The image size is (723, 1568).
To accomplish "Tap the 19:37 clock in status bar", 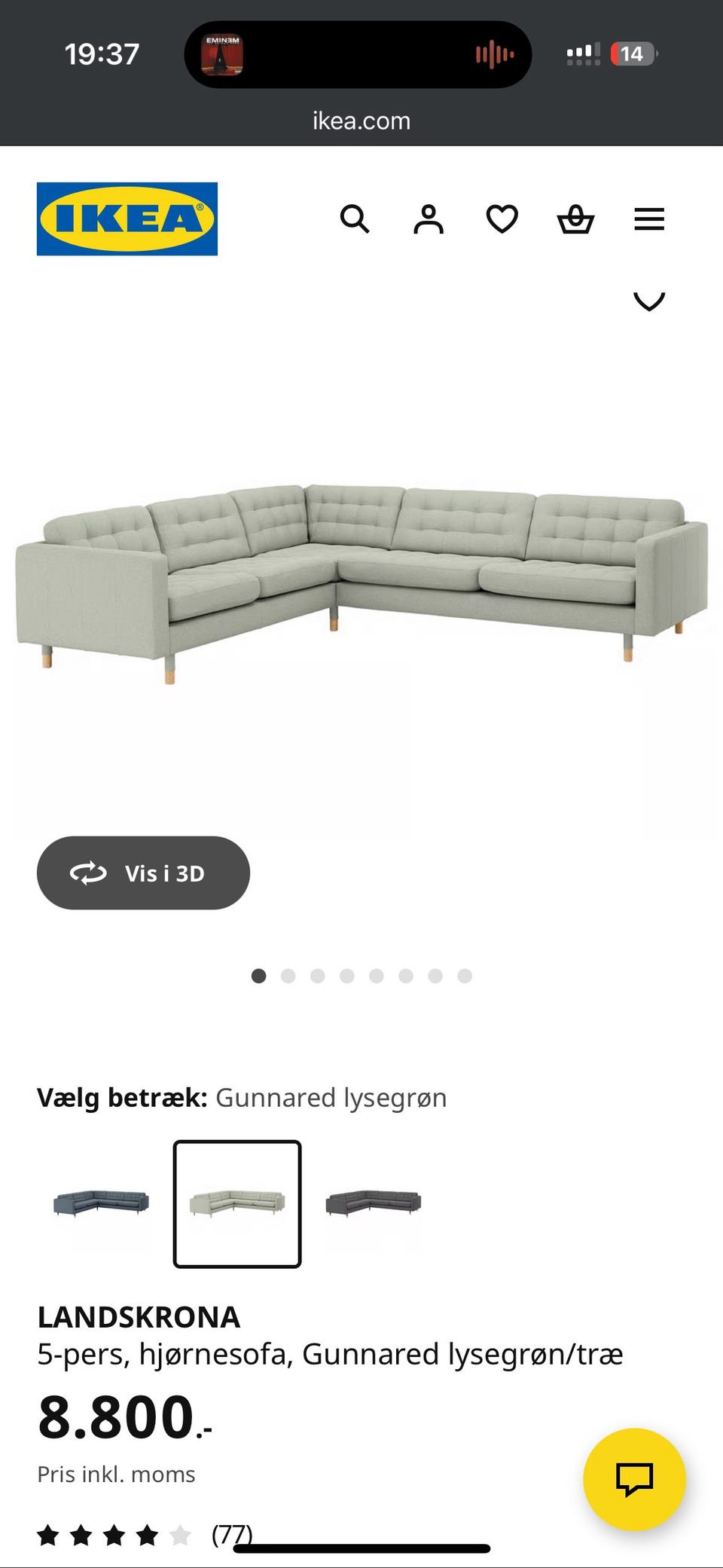I will coord(98,53).
